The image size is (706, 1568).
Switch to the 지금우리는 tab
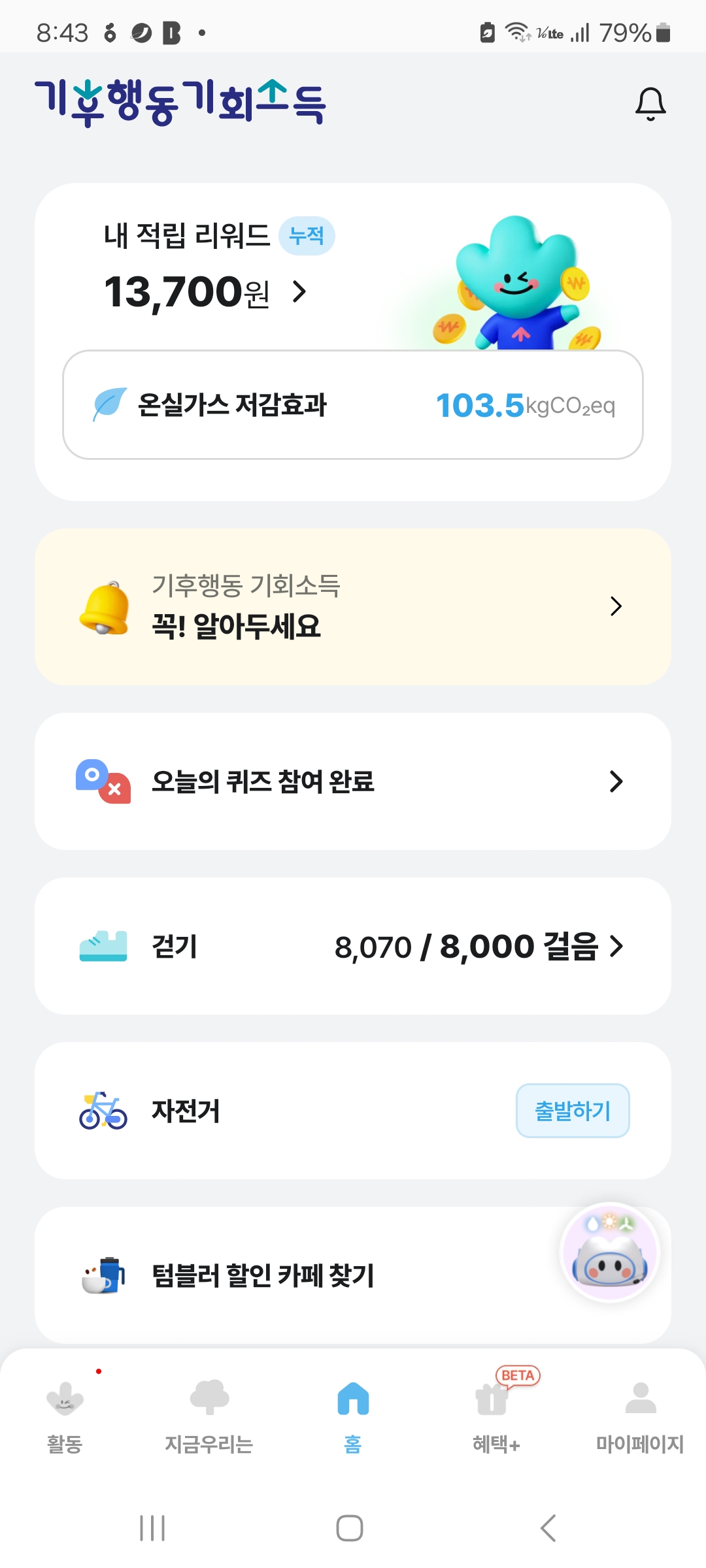[209, 1414]
